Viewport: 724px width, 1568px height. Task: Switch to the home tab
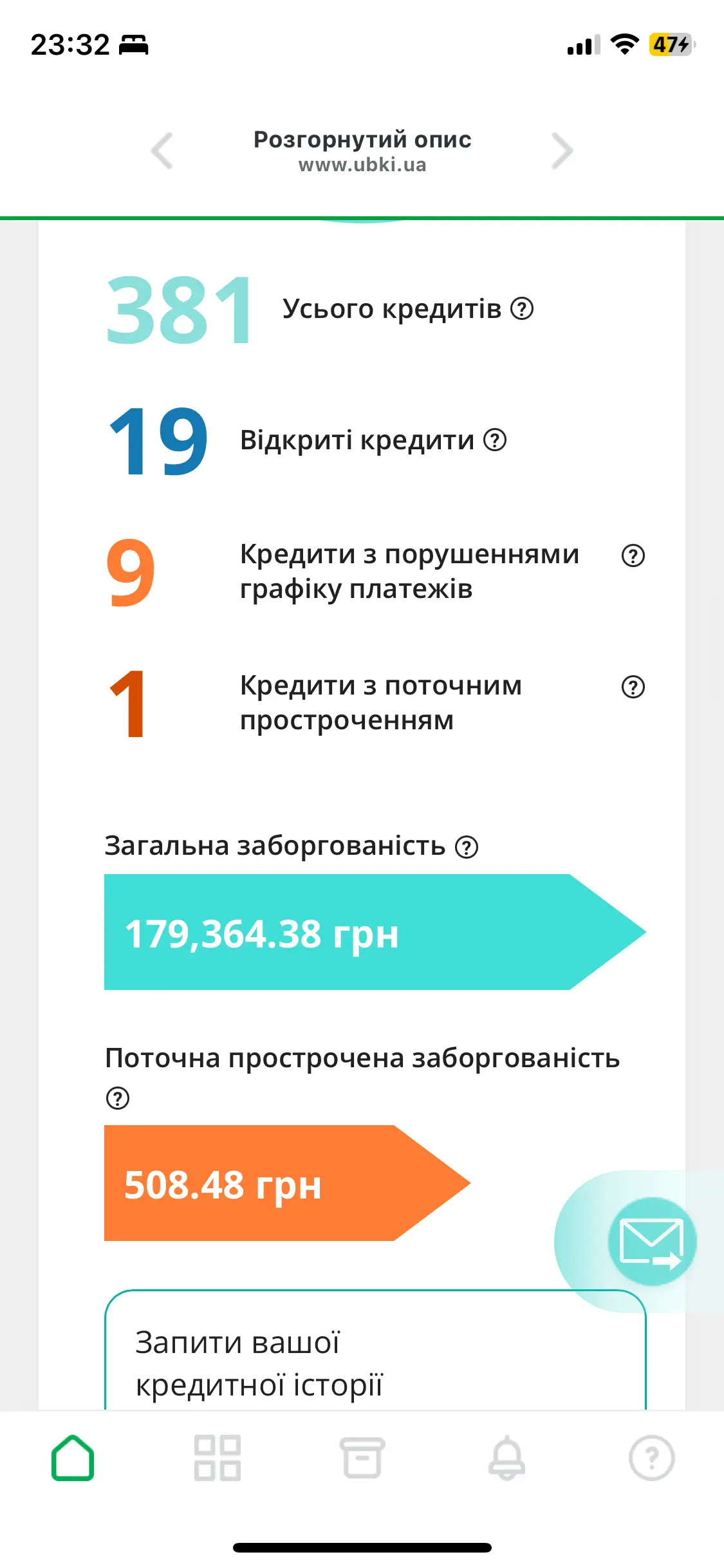(x=73, y=1458)
